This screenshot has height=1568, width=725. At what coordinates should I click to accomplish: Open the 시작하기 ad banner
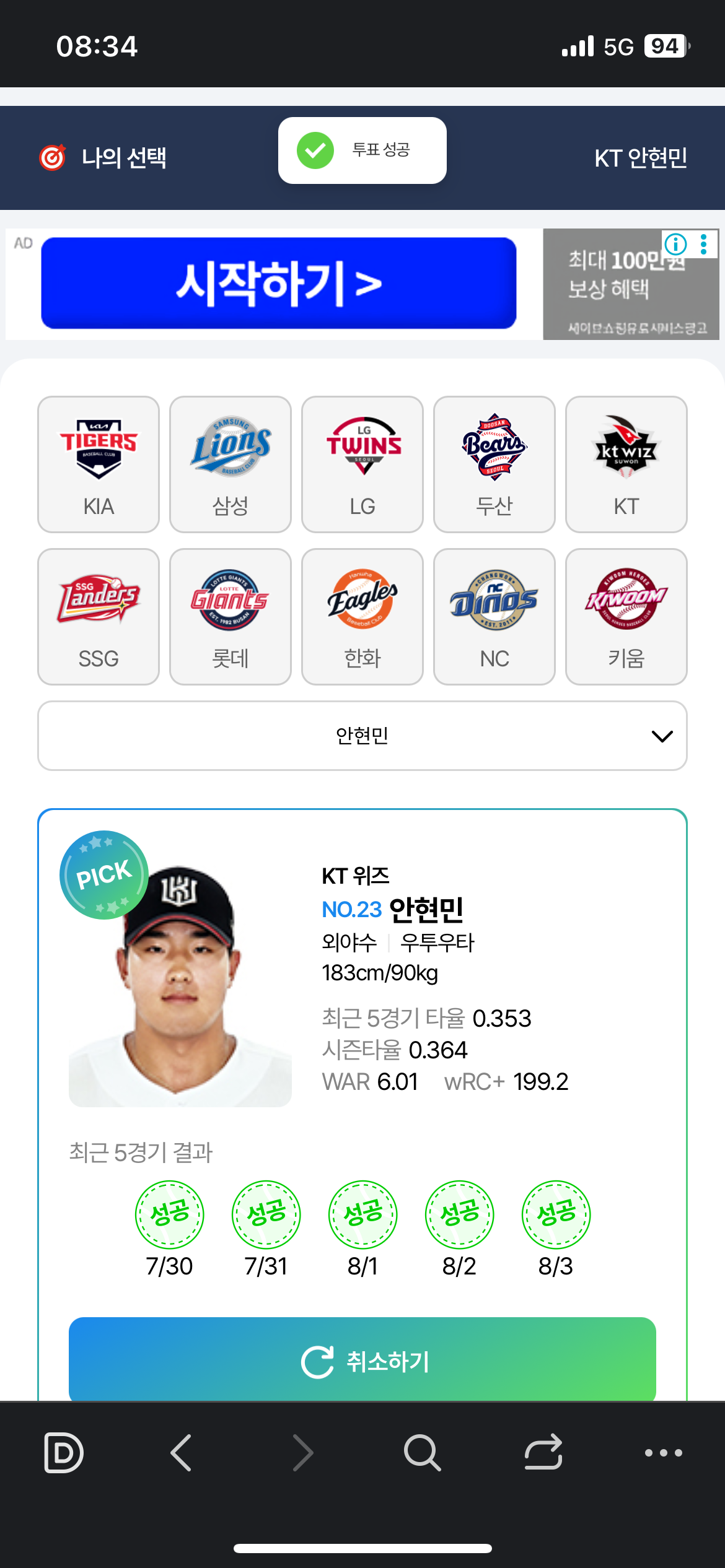279,283
